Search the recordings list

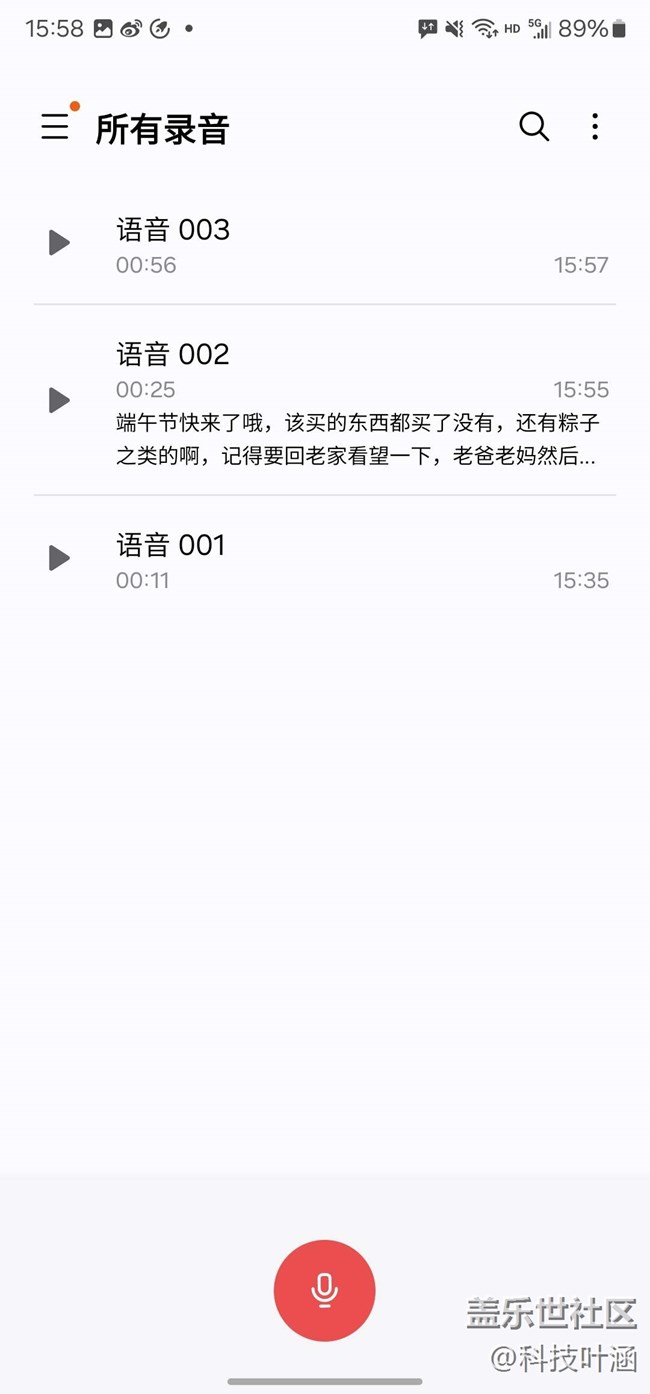(534, 127)
